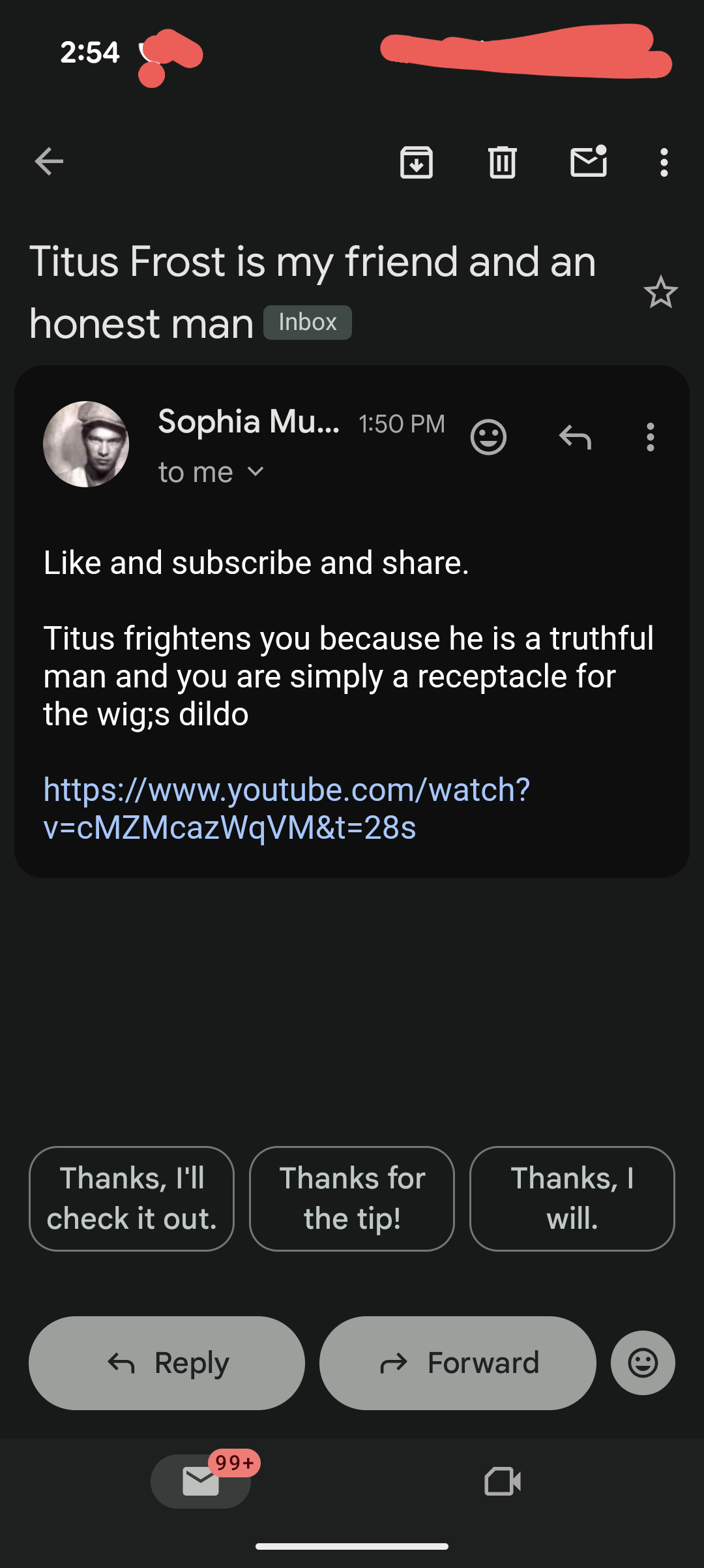Tap the large Reply button
This screenshot has height=1568, width=704.
coord(167,1363)
